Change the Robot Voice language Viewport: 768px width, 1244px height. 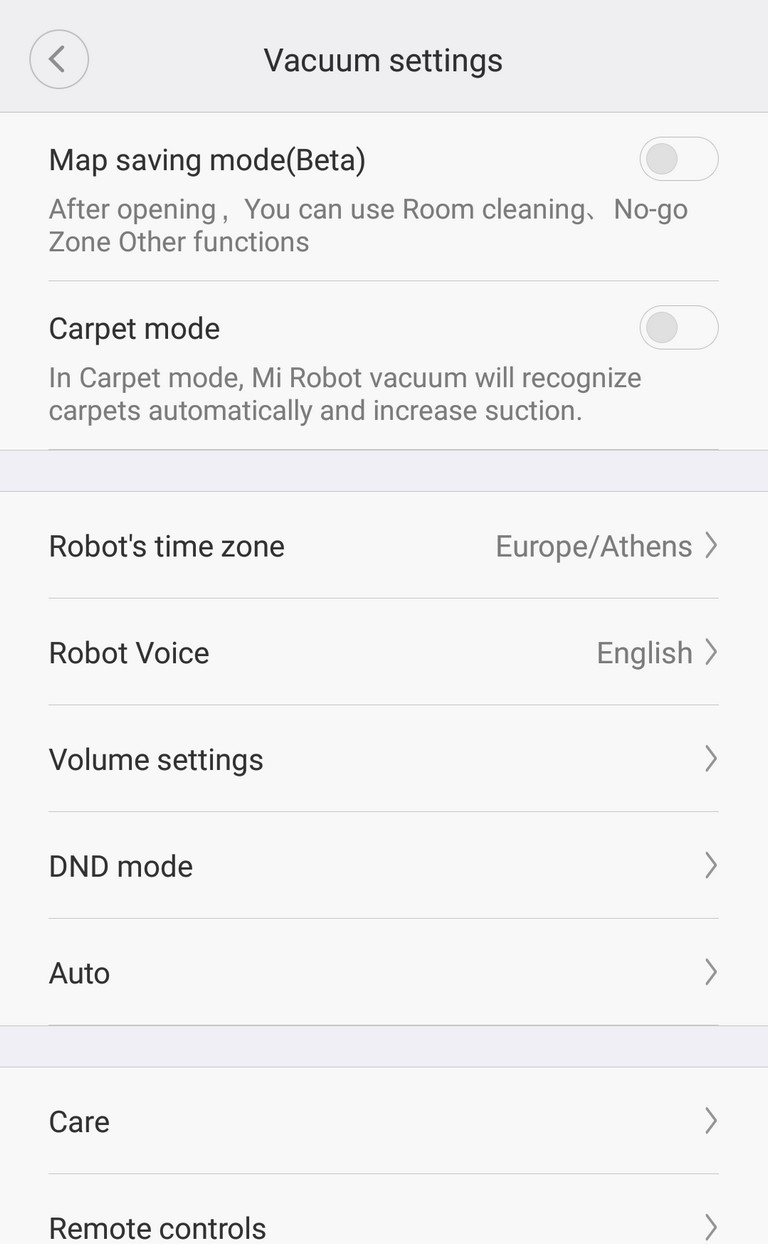384,652
